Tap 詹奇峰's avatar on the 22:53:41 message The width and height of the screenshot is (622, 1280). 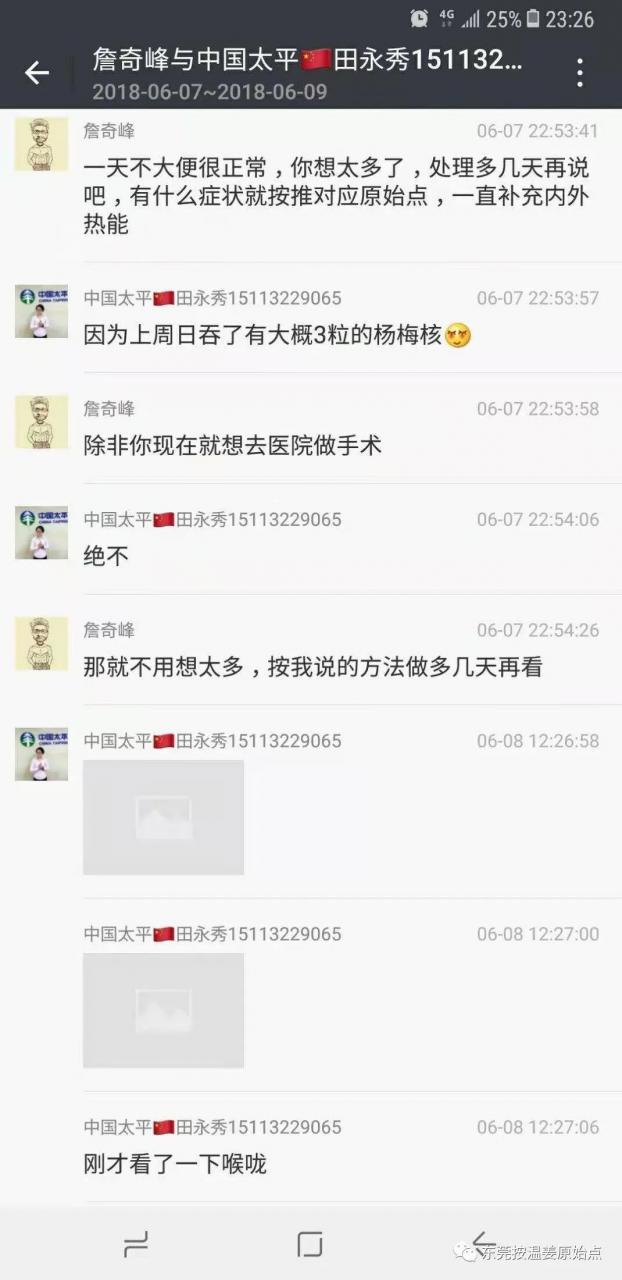(x=41, y=144)
